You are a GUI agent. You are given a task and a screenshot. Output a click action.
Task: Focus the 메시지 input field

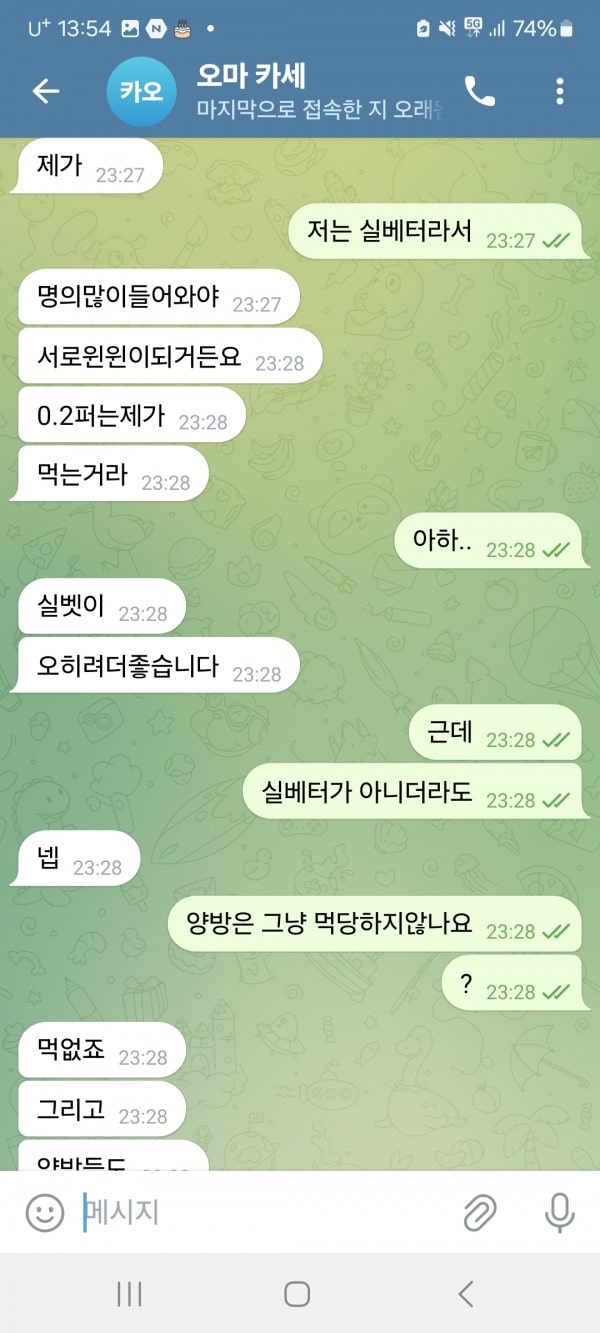[x=260, y=1213]
